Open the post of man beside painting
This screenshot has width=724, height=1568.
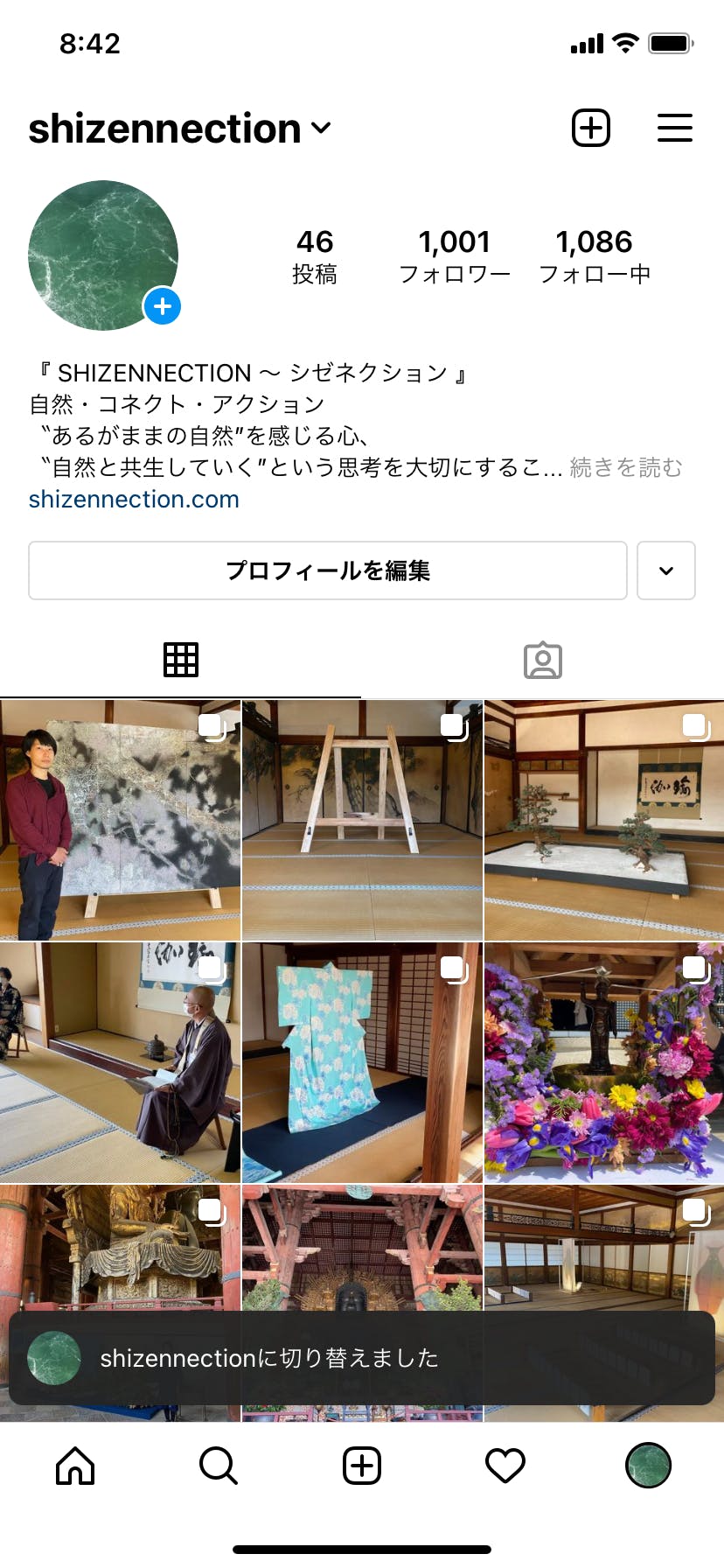120,820
